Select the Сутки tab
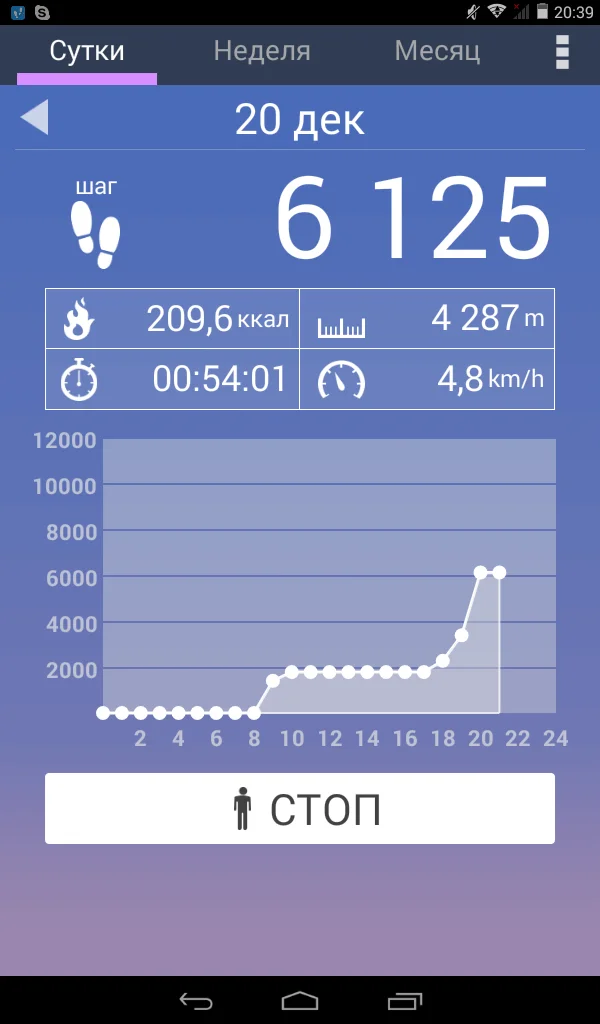Image resolution: width=600 pixels, height=1024 pixels. coord(87,52)
